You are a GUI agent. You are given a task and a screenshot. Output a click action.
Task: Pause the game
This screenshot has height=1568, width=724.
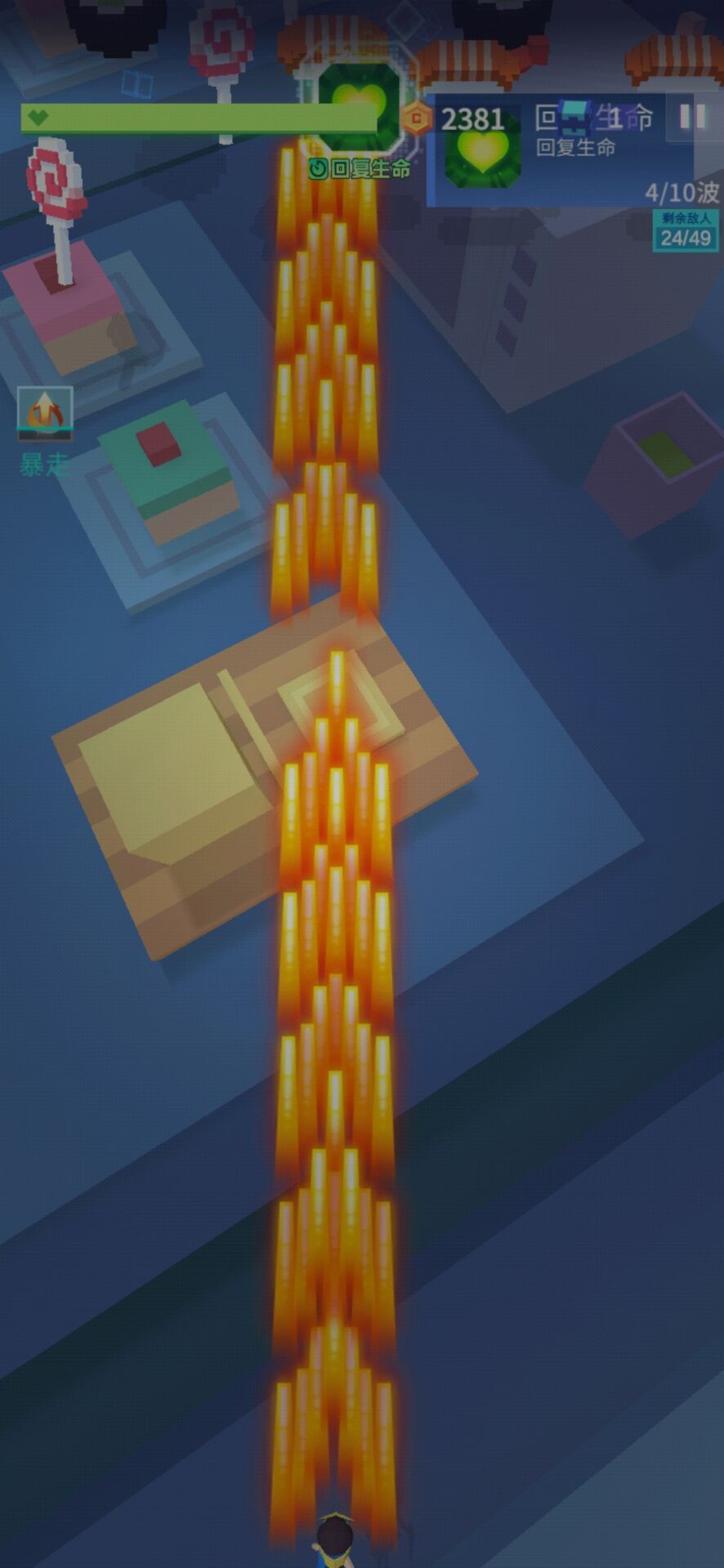pos(692,117)
